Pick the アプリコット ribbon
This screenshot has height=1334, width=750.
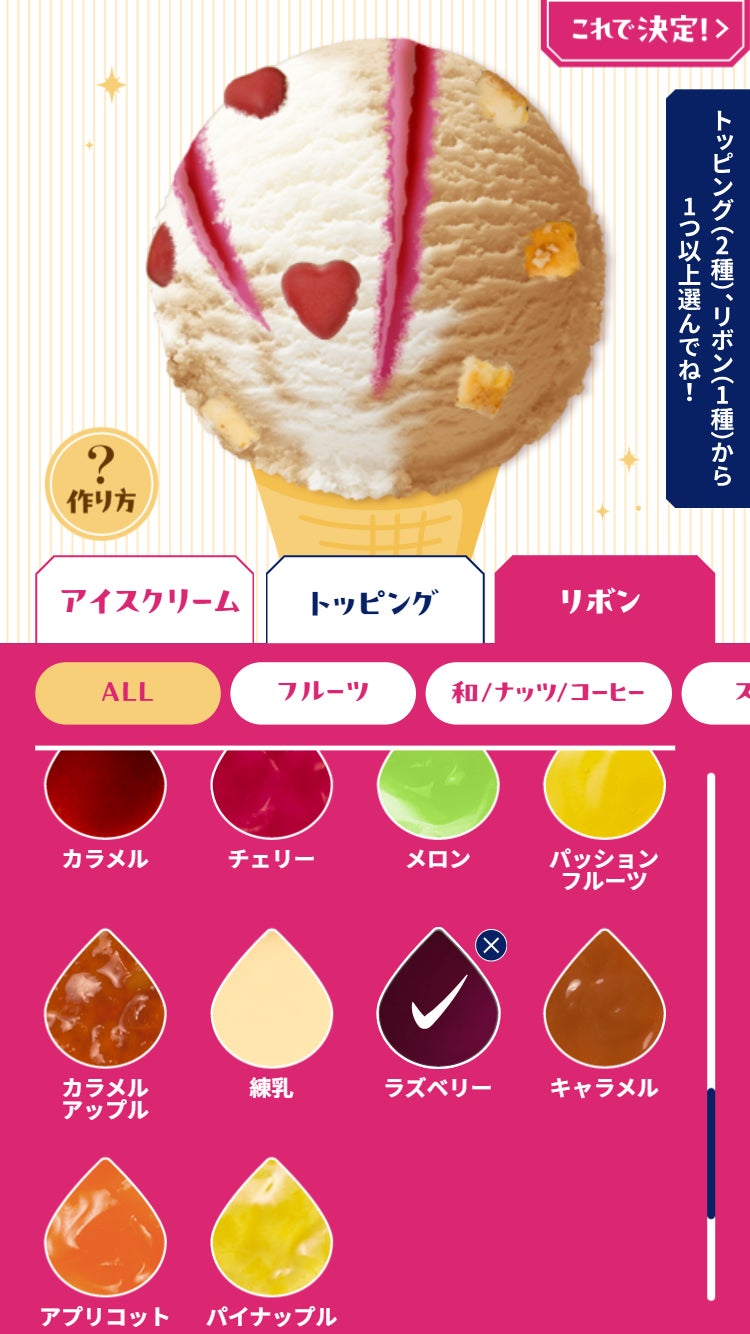click(105, 1232)
